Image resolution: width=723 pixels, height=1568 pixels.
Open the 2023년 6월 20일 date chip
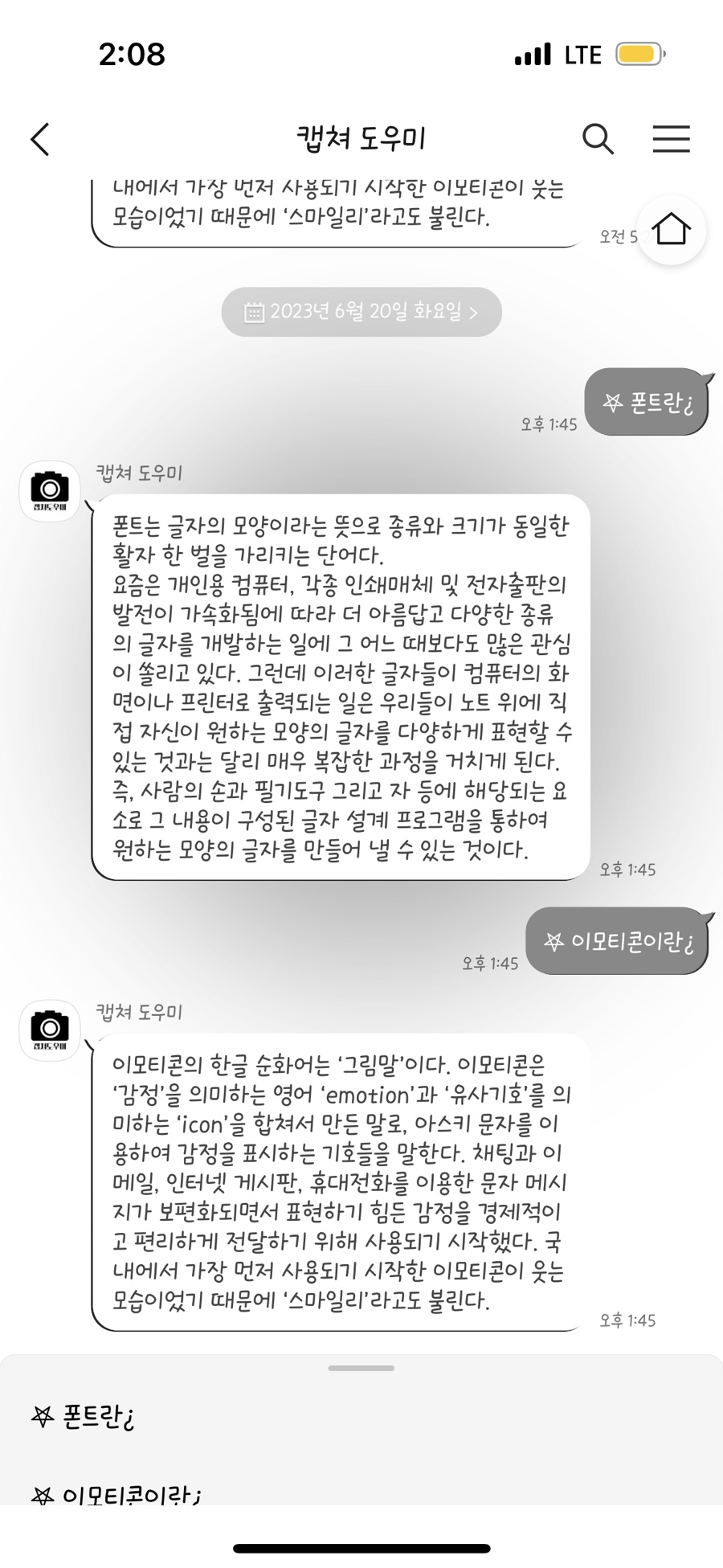(x=361, y=312)
